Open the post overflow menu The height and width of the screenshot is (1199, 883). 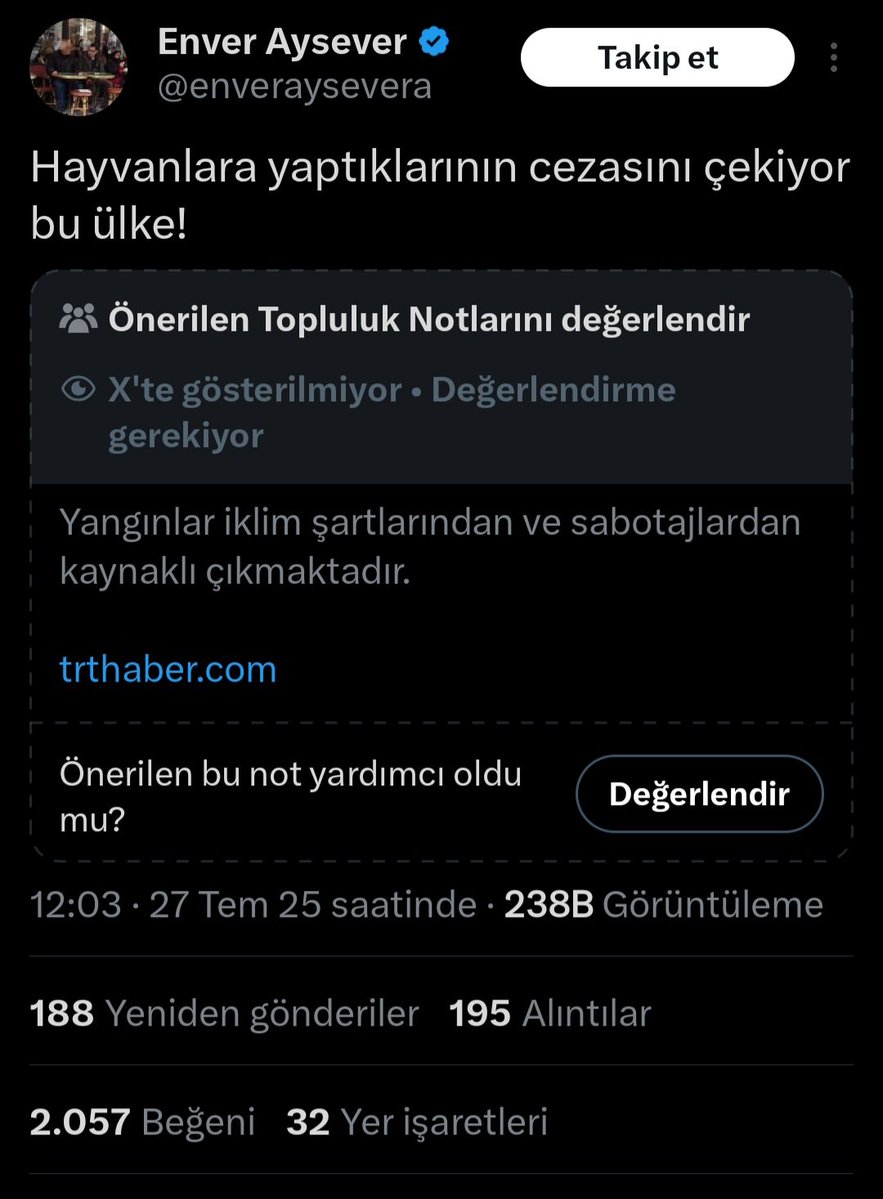(834, 58)
